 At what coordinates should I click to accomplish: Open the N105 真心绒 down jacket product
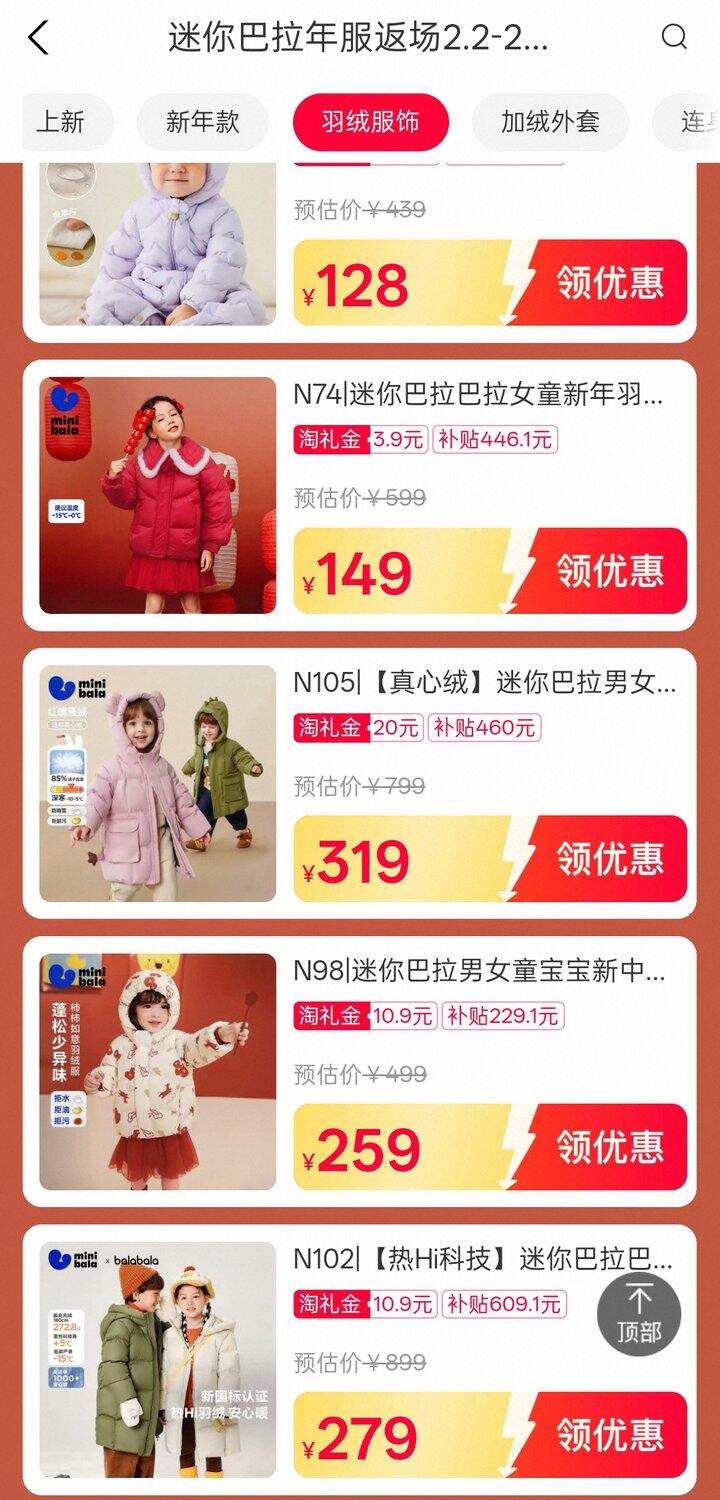[x=484, y=683]
